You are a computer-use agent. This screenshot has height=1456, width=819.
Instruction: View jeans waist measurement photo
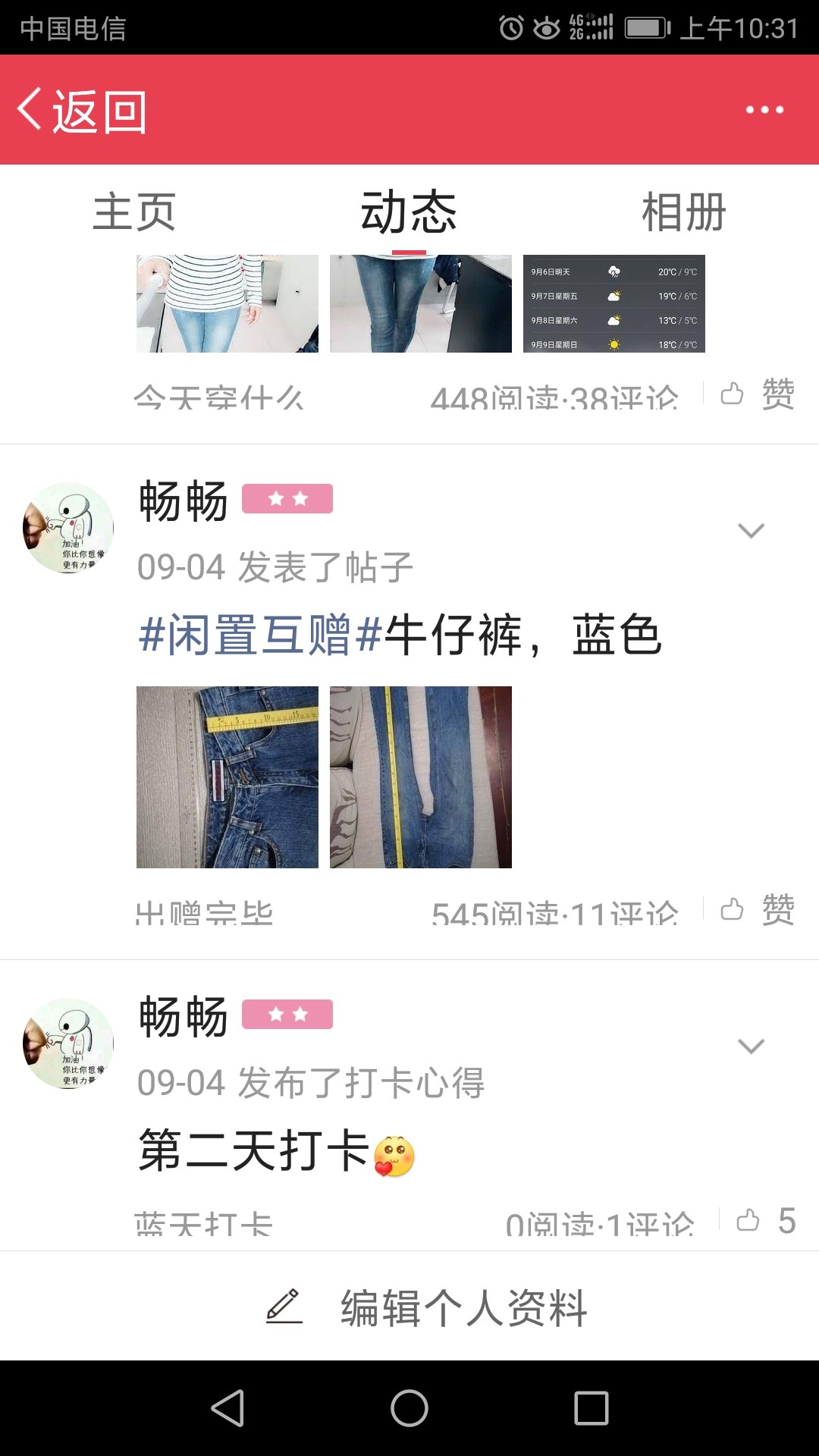coord(227,777)
